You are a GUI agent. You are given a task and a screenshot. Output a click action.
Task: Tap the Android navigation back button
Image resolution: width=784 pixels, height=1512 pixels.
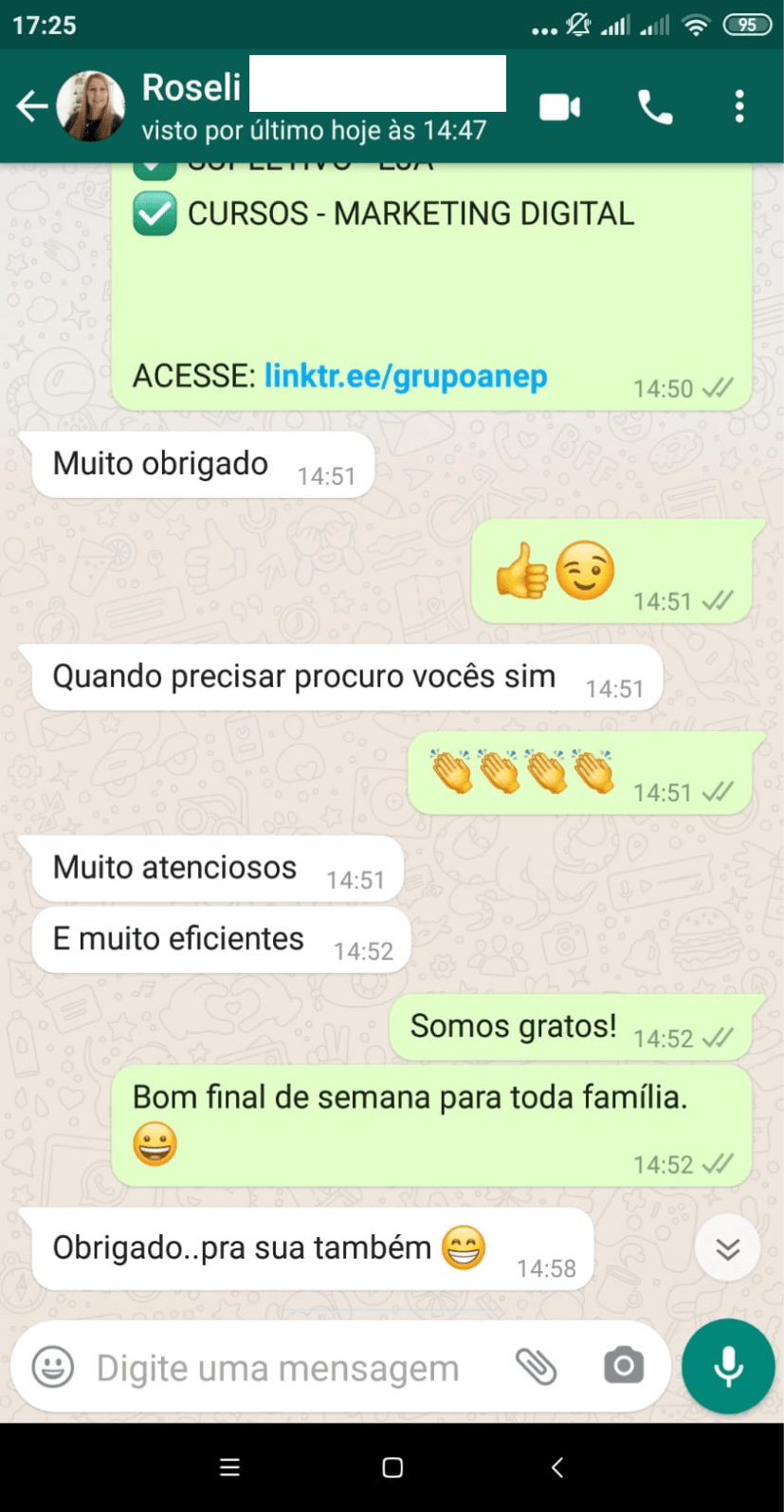point(555,1466)
